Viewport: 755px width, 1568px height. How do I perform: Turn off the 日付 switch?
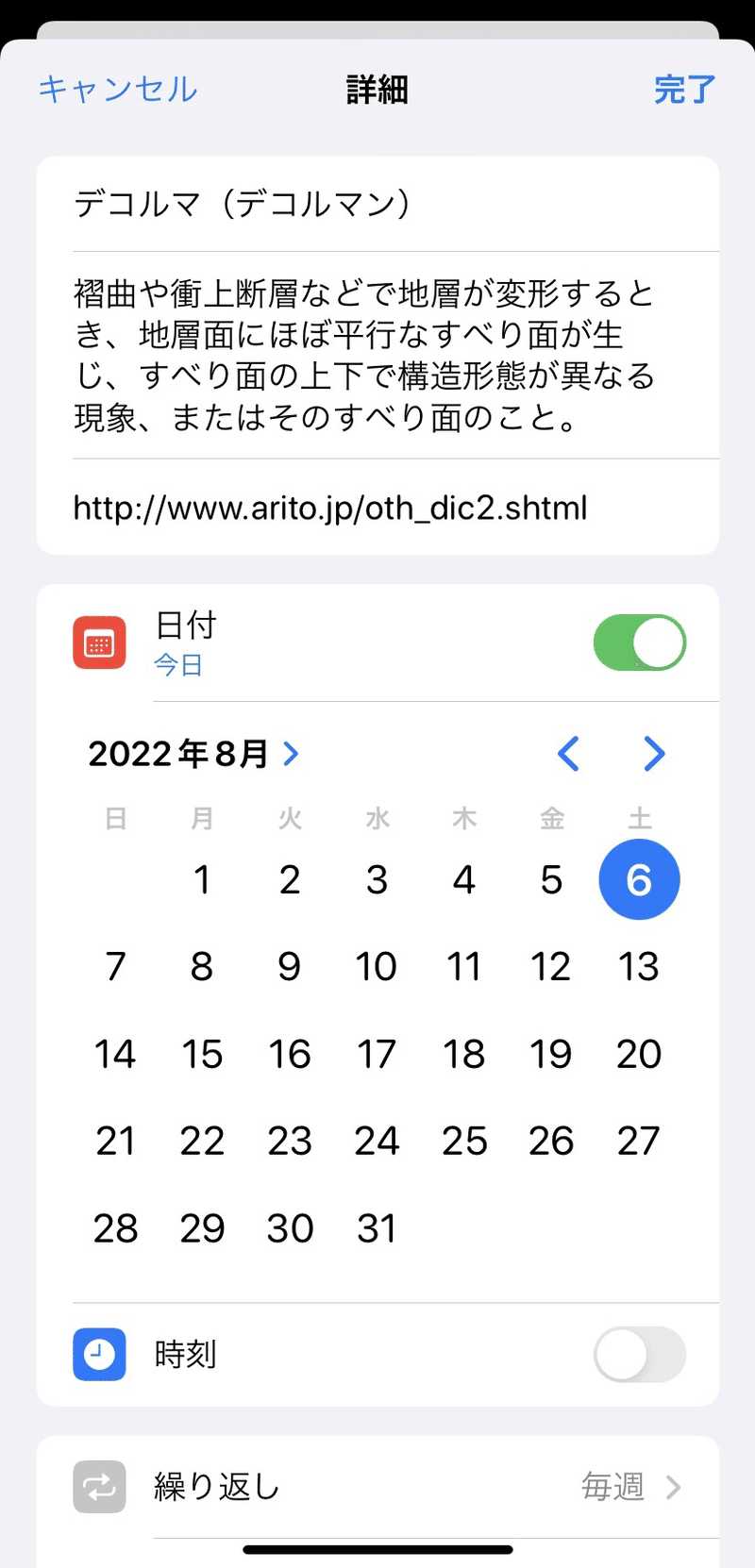tap(640, 642)
